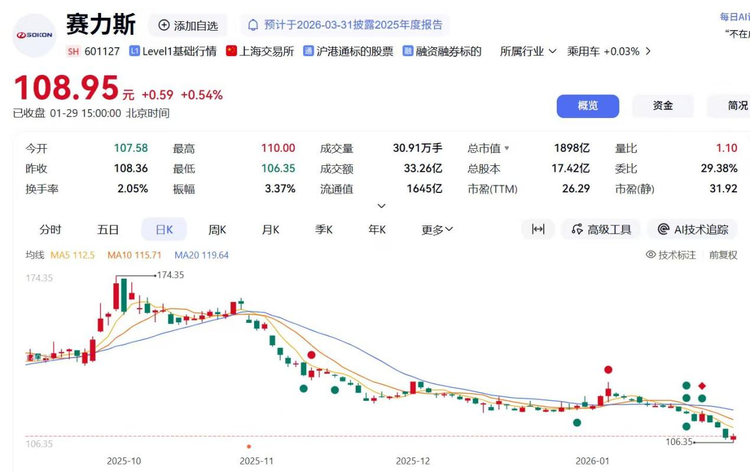The image size is (750, 471).
Task: Expand more quote data chevron
Action: coord(380,206)
